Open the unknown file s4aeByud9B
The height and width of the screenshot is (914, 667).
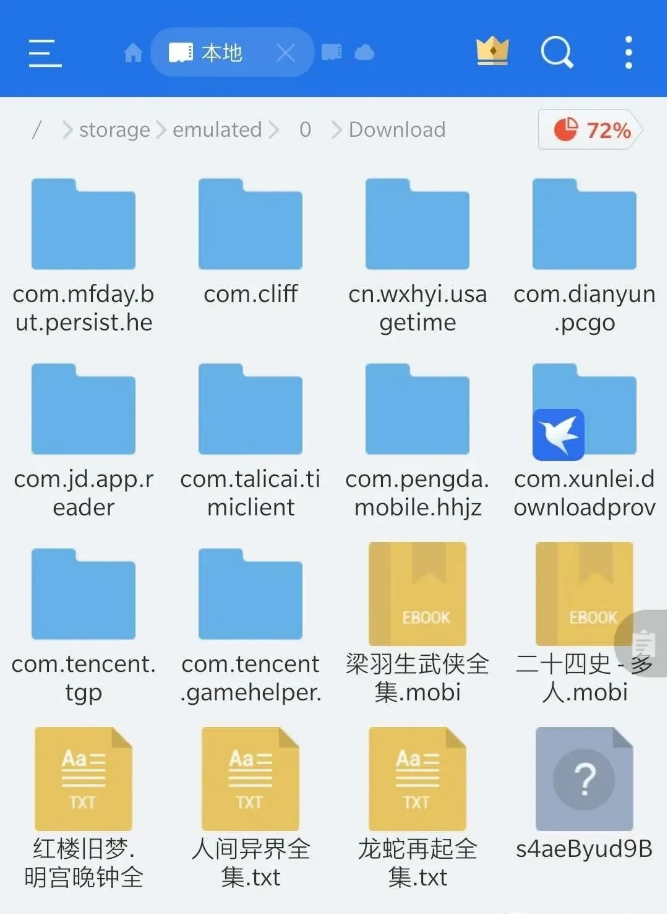(x=584, y=781)
